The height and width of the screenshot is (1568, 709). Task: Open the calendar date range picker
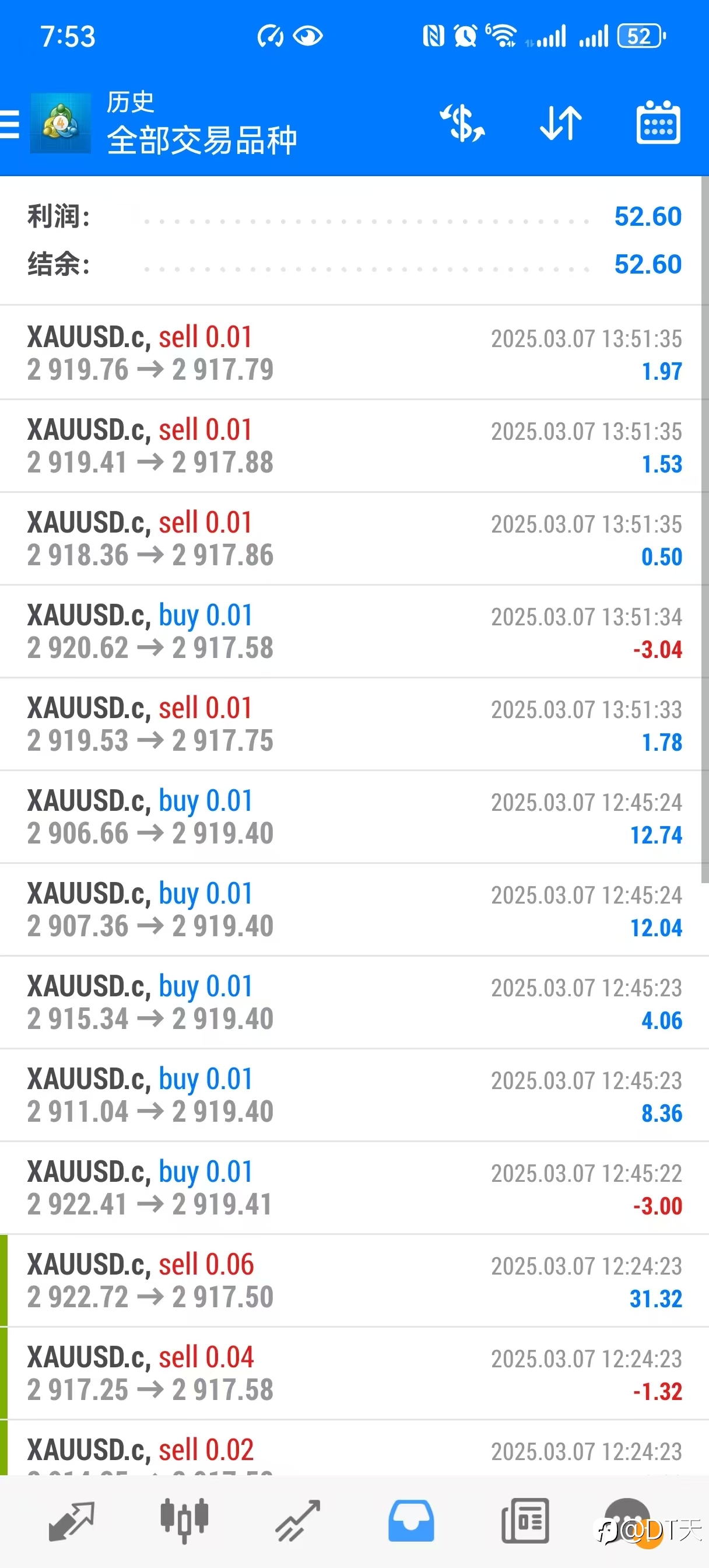[x=658, y=123]
